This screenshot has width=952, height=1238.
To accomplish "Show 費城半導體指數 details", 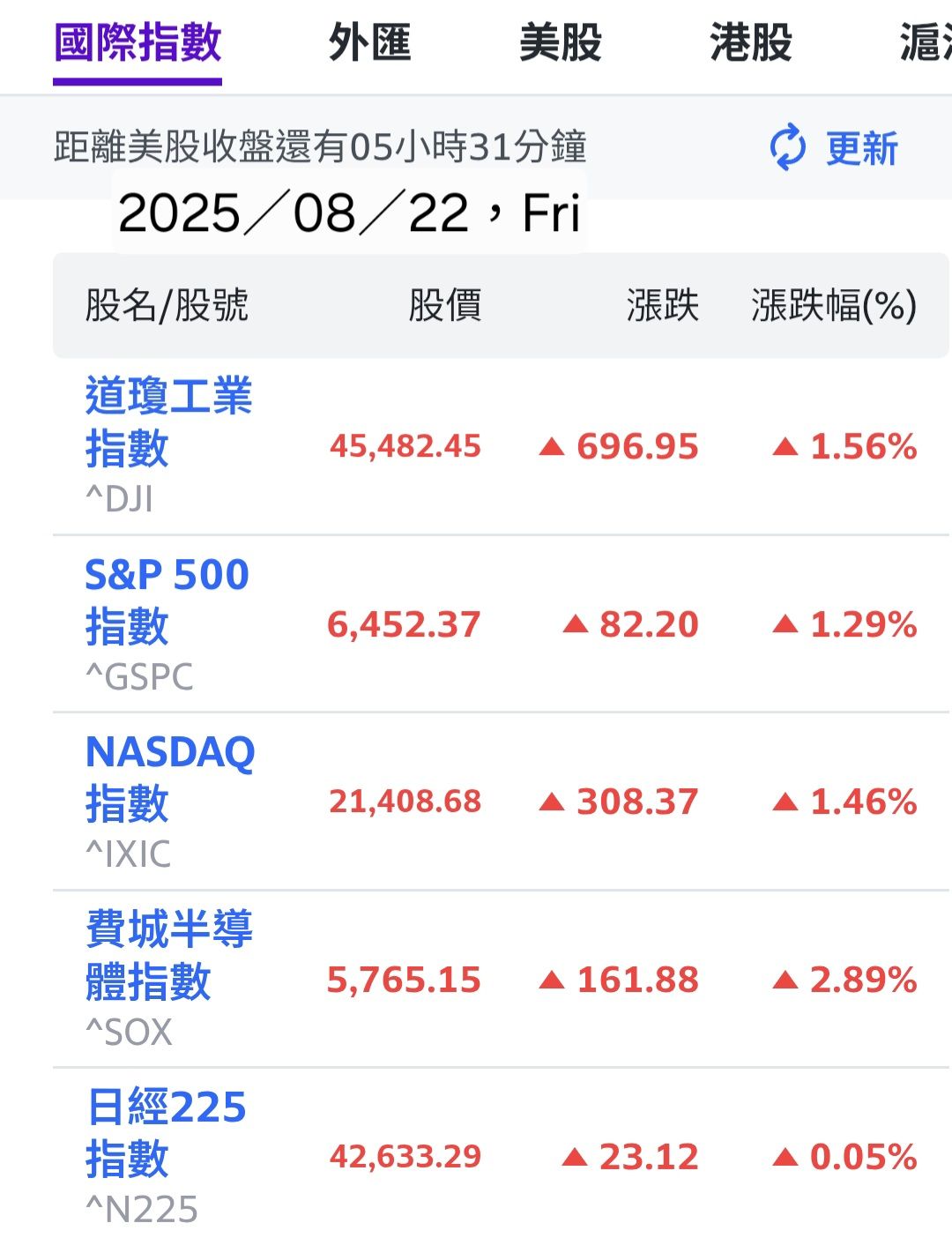I will pyautogui.click(x=168, y=955).
